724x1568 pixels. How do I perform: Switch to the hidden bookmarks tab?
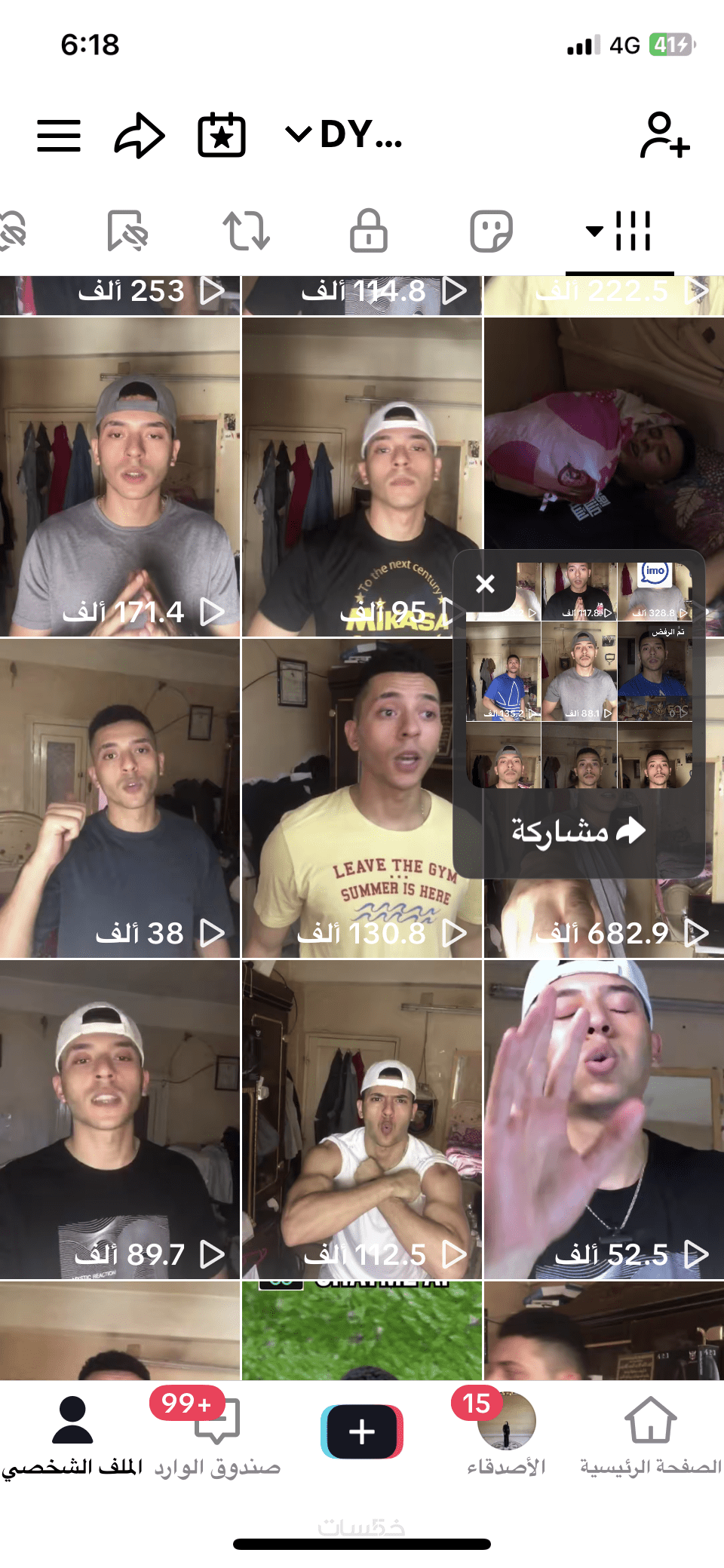[127, 231]
